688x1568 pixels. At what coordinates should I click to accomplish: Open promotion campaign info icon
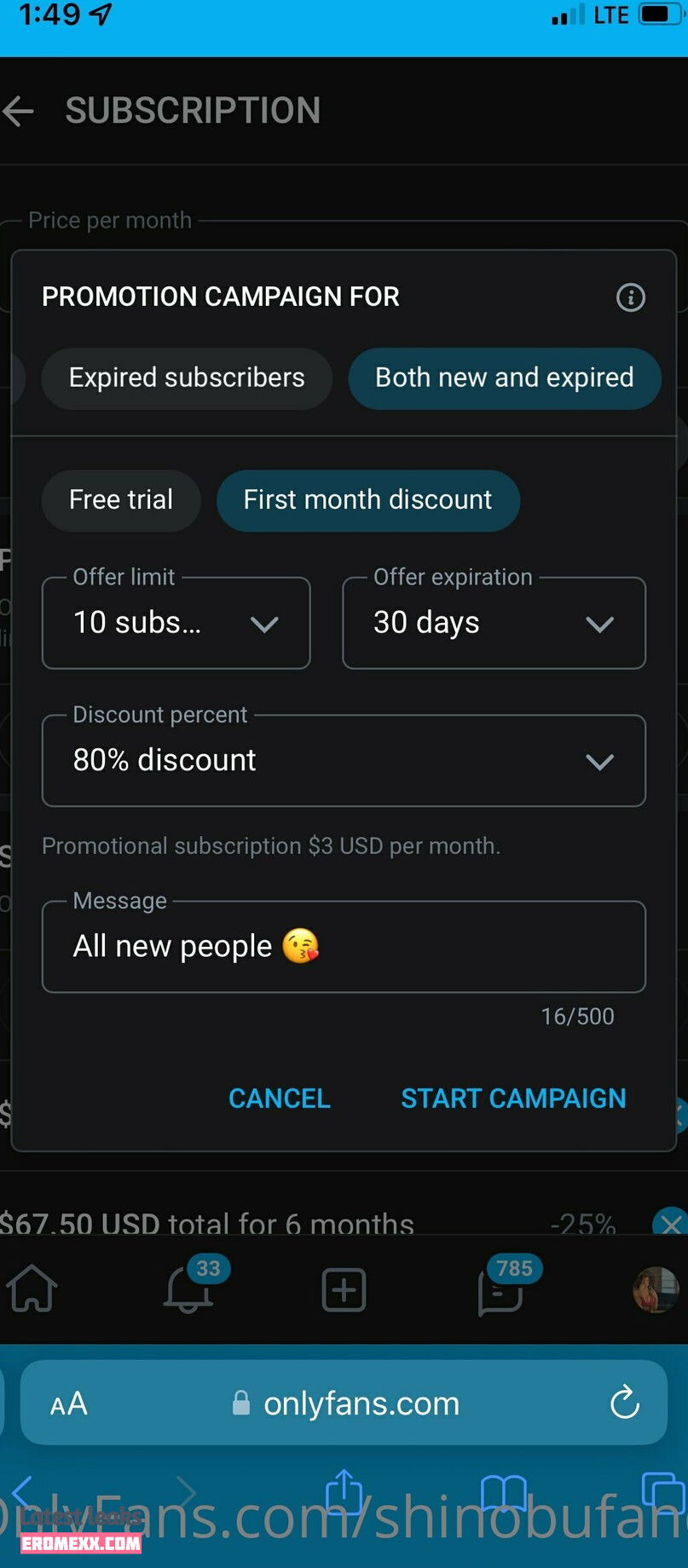click(630, 297)
